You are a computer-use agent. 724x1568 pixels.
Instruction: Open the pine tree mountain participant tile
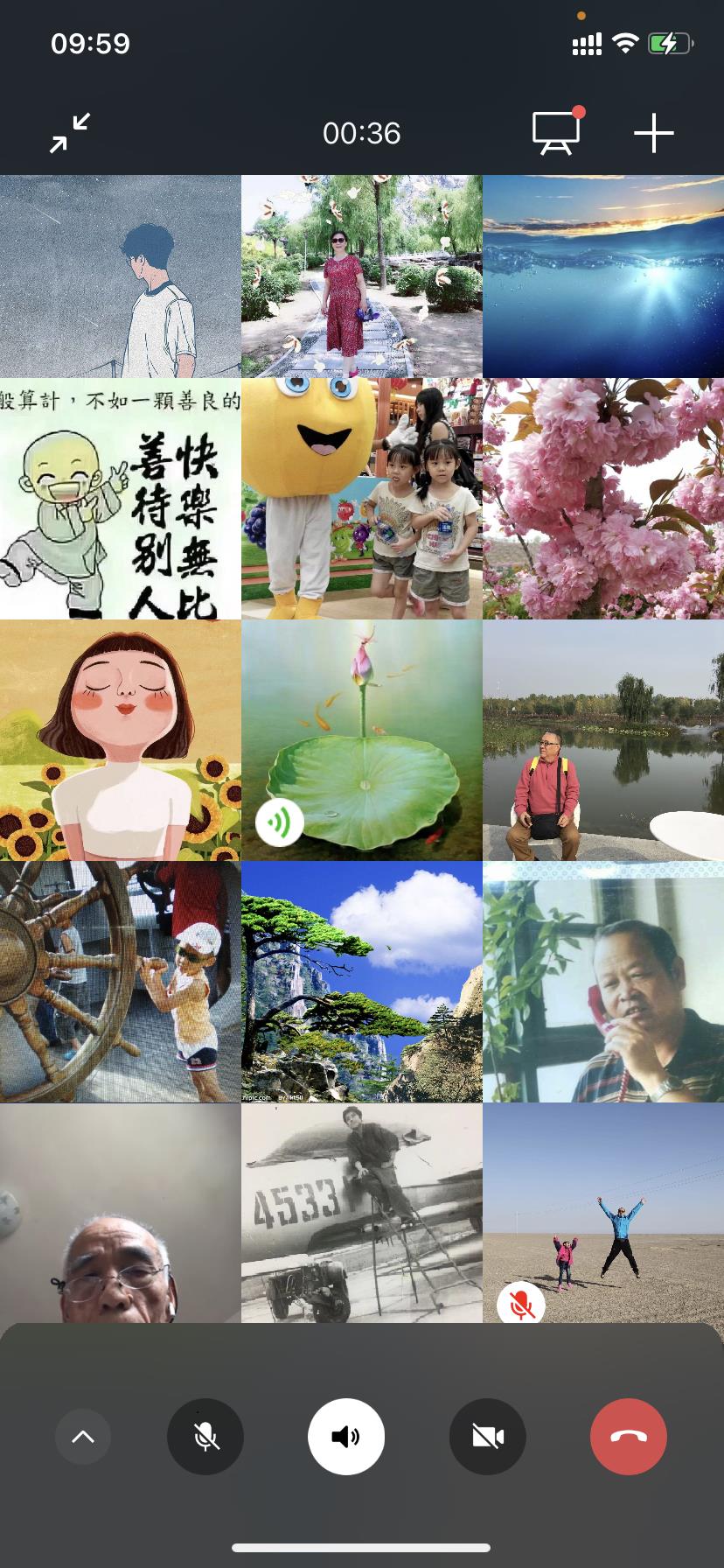362,982
